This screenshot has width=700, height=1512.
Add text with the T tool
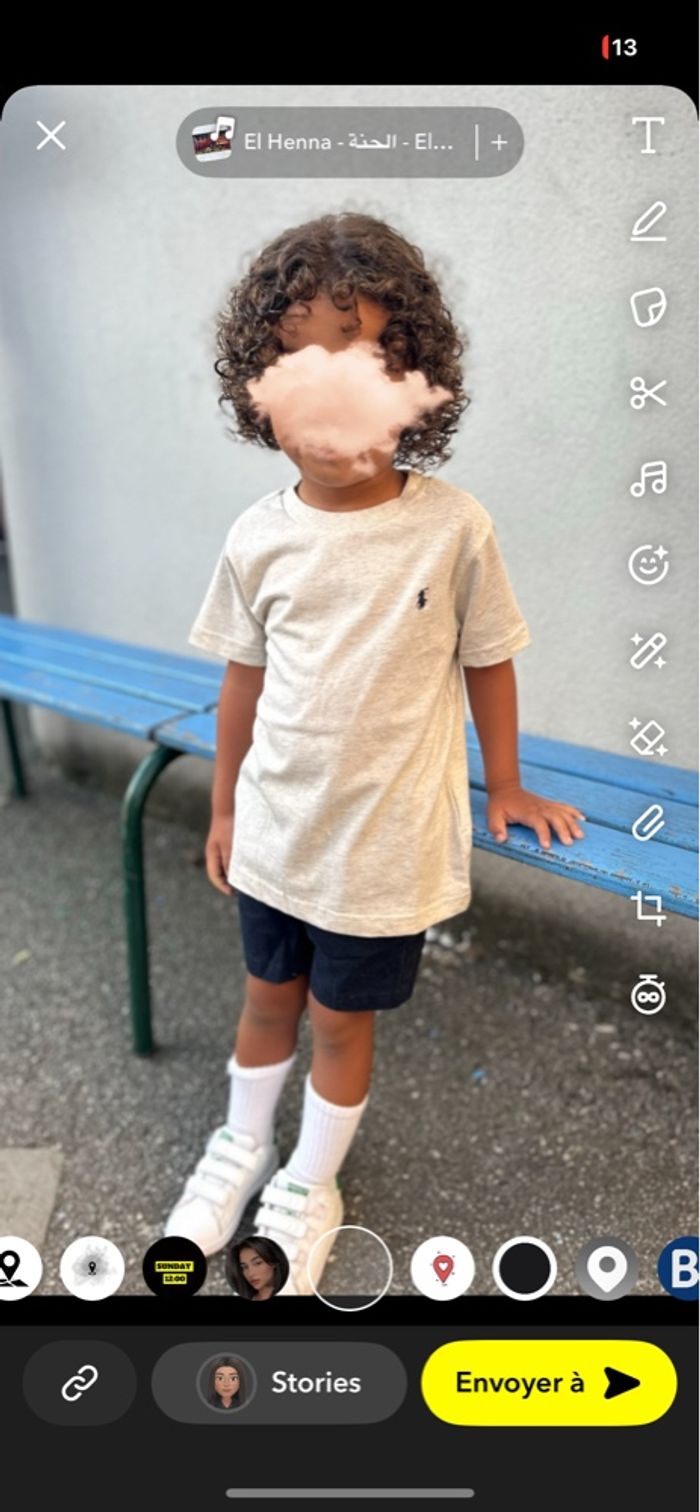pos(648,135)
